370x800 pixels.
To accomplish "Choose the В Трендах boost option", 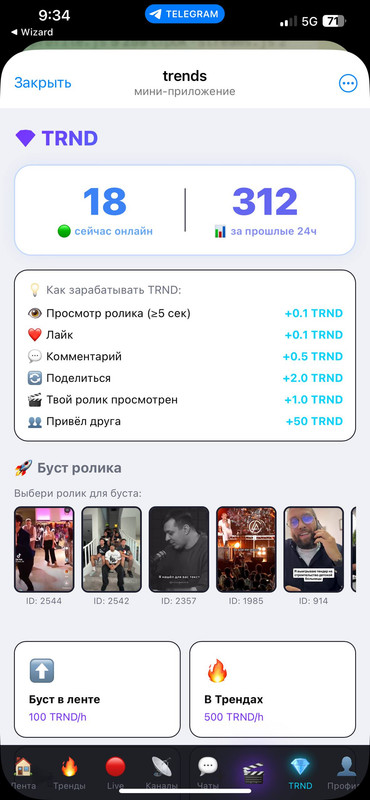I will 273,689.
